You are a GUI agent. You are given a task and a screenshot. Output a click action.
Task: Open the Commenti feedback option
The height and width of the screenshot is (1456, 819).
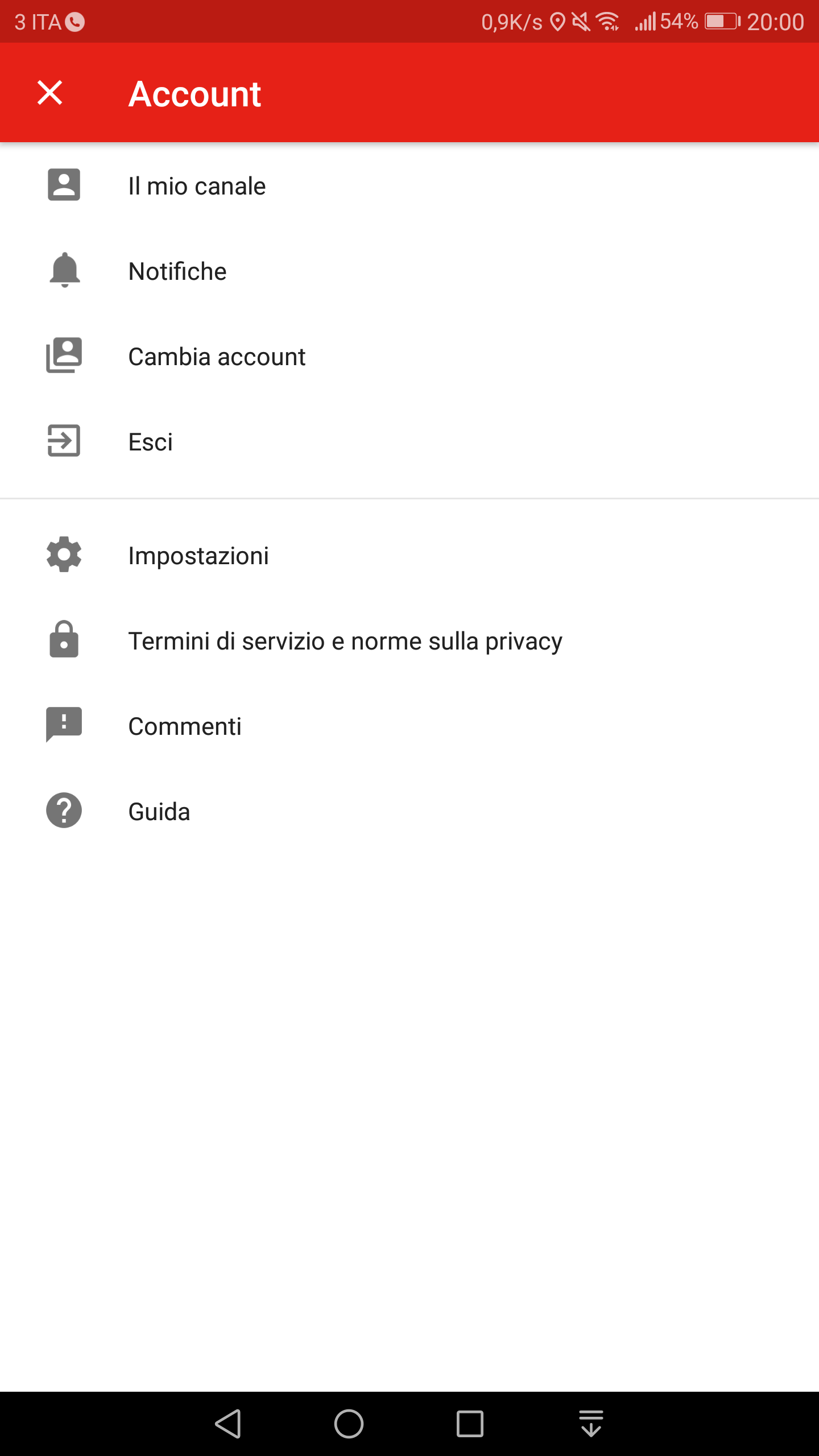tap(409, 726)
